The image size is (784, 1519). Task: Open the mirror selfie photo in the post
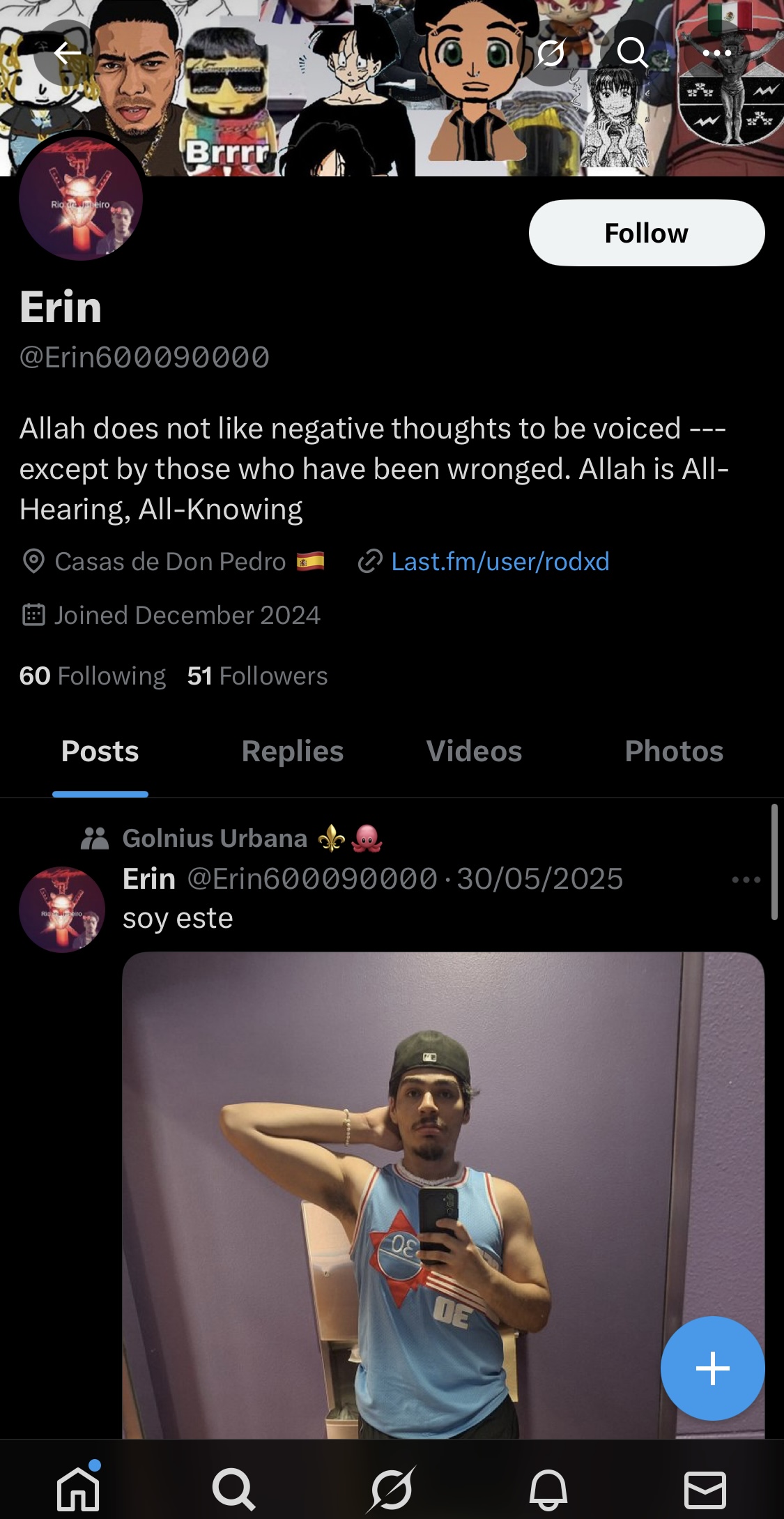coord(418,1185)
